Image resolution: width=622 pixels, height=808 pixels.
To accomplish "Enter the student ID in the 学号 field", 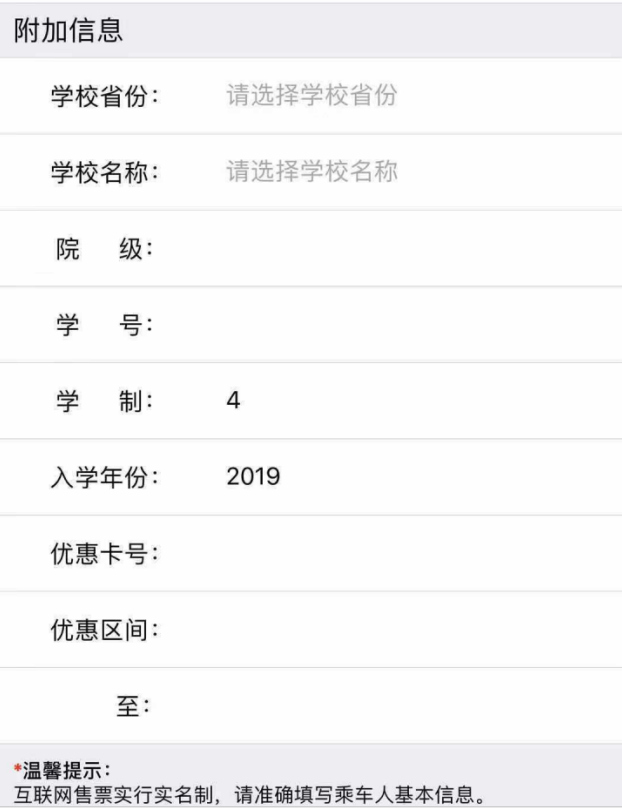I will (400, 325).
